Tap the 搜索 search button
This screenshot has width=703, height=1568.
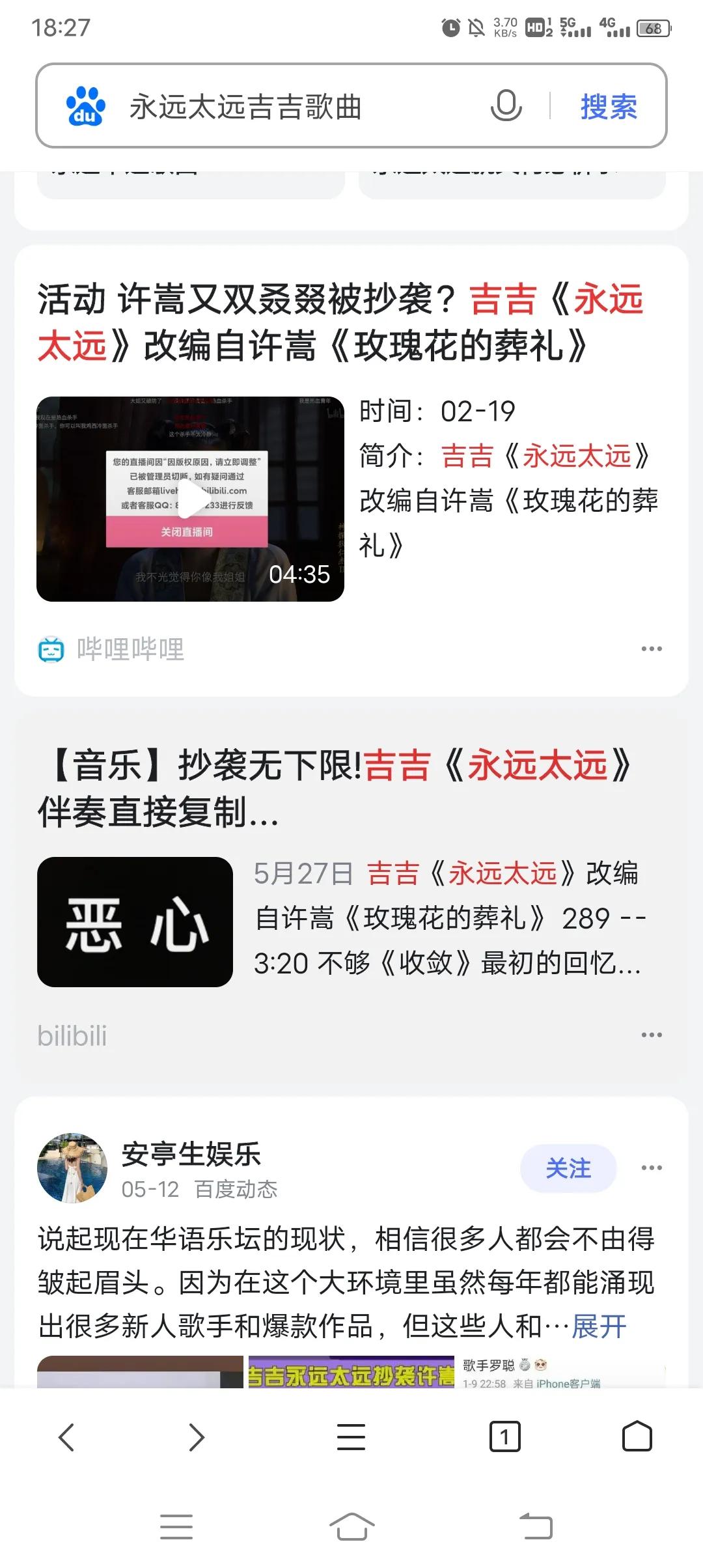click(608, 106)
